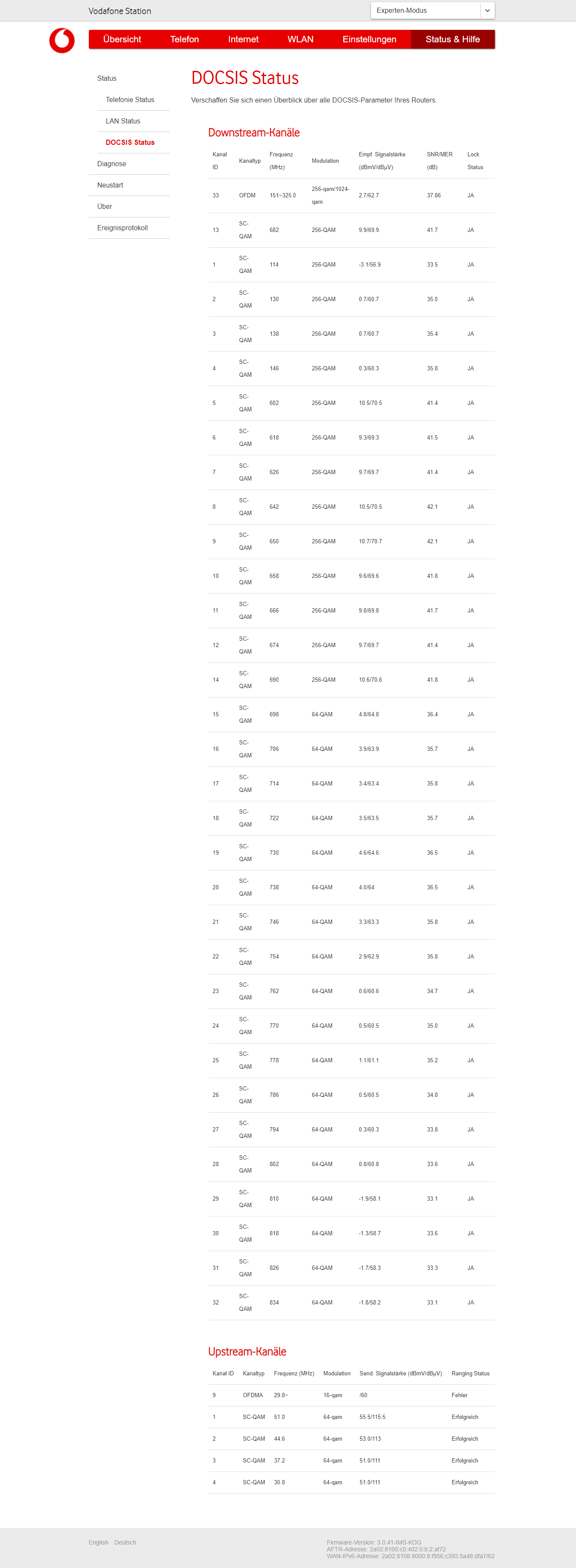576x1568 pixels.
Task: Open Telefonie Status in the sidebar
Action: point(130,100)
